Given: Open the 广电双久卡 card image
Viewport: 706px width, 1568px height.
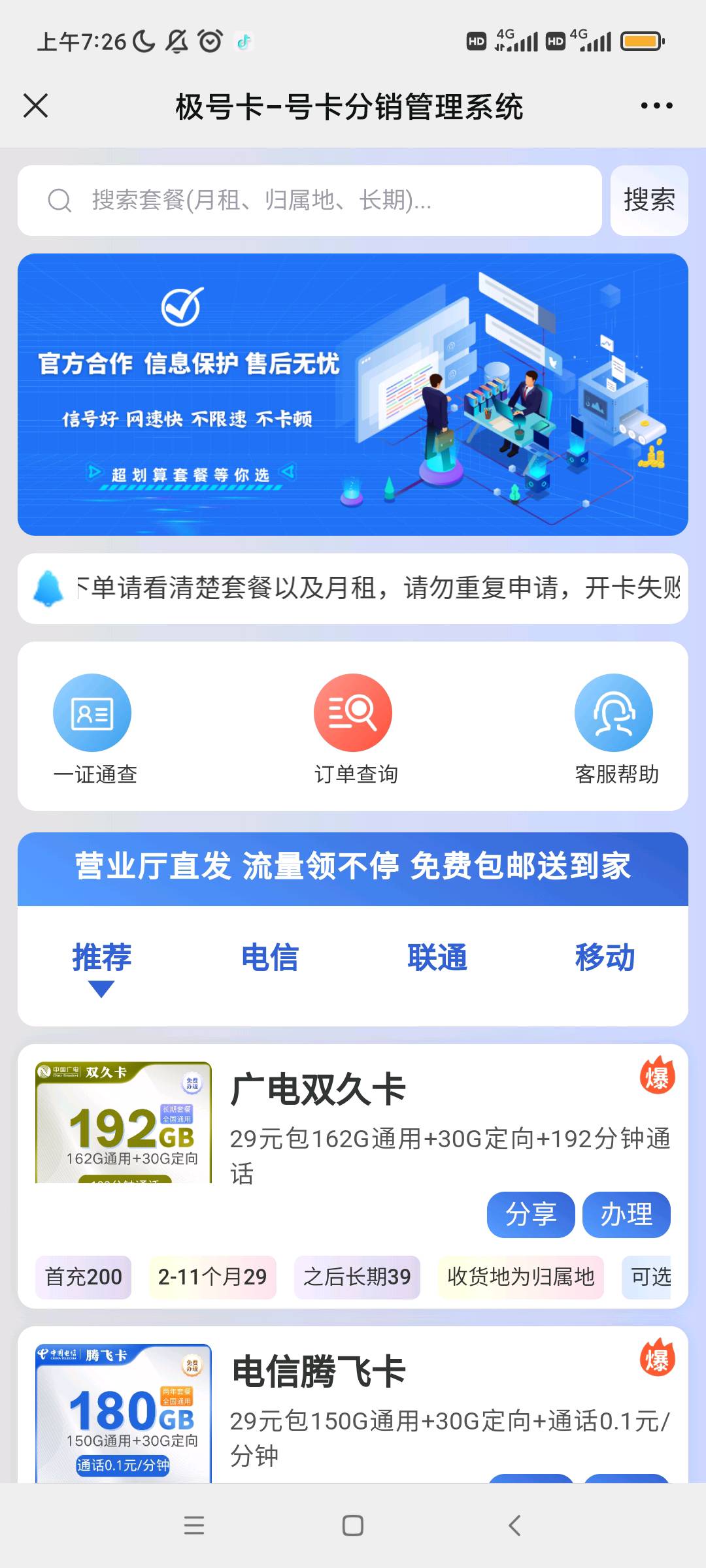Looking at the screenshot, I should click(x=124, y=1122).
